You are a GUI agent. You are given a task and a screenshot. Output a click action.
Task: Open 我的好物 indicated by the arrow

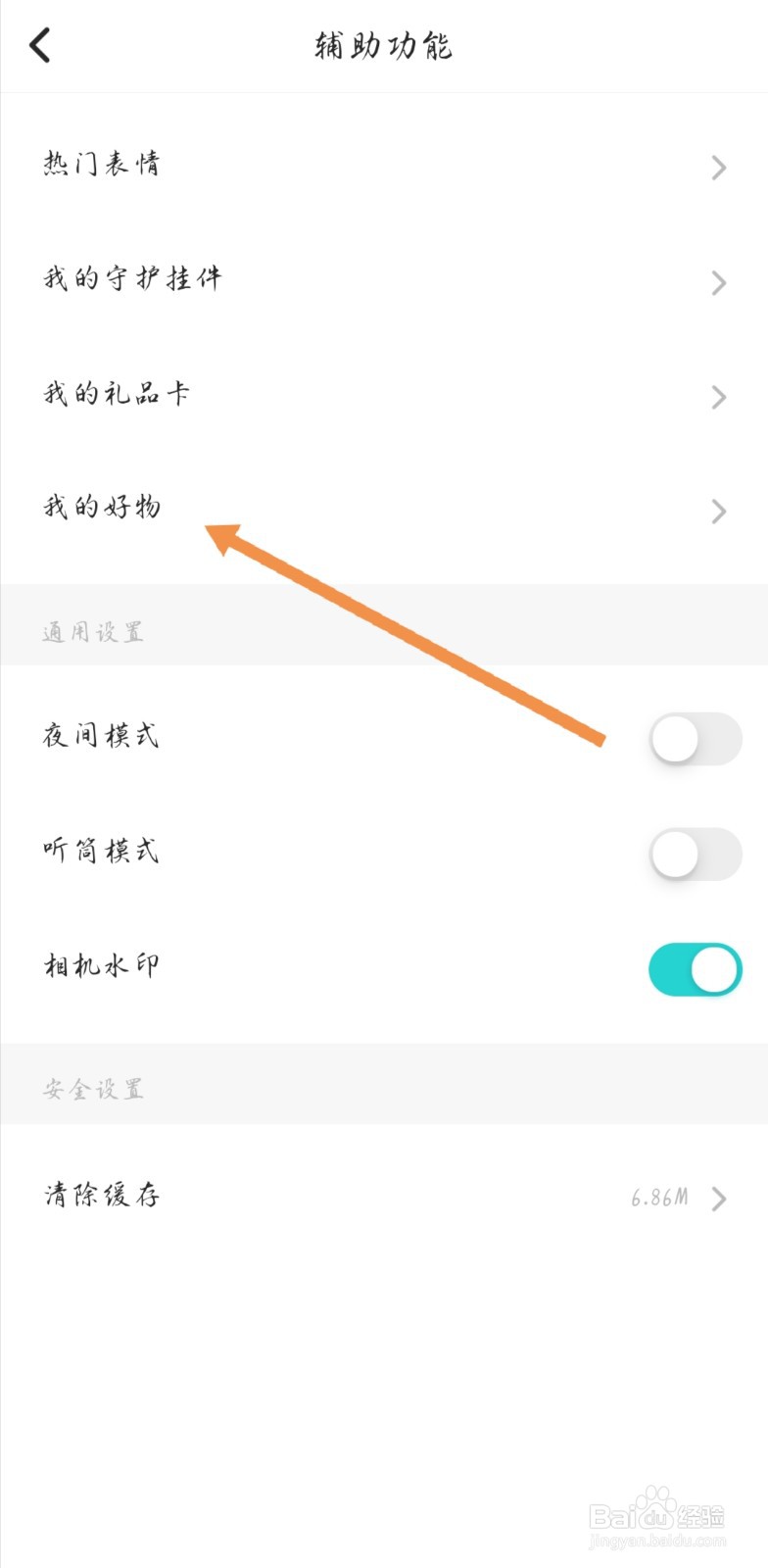click(105, 509)
